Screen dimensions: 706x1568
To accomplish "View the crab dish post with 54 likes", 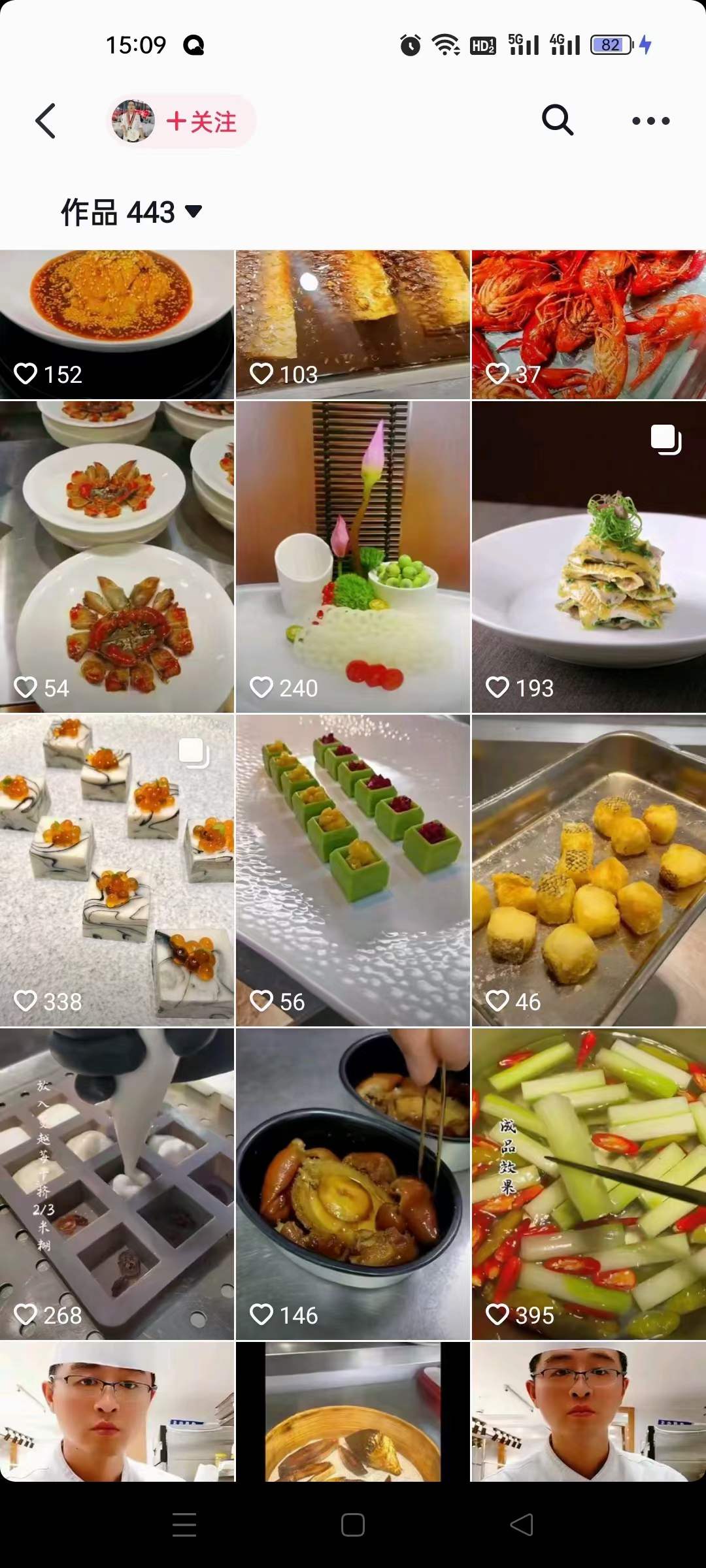I will (x=117, y=555).
